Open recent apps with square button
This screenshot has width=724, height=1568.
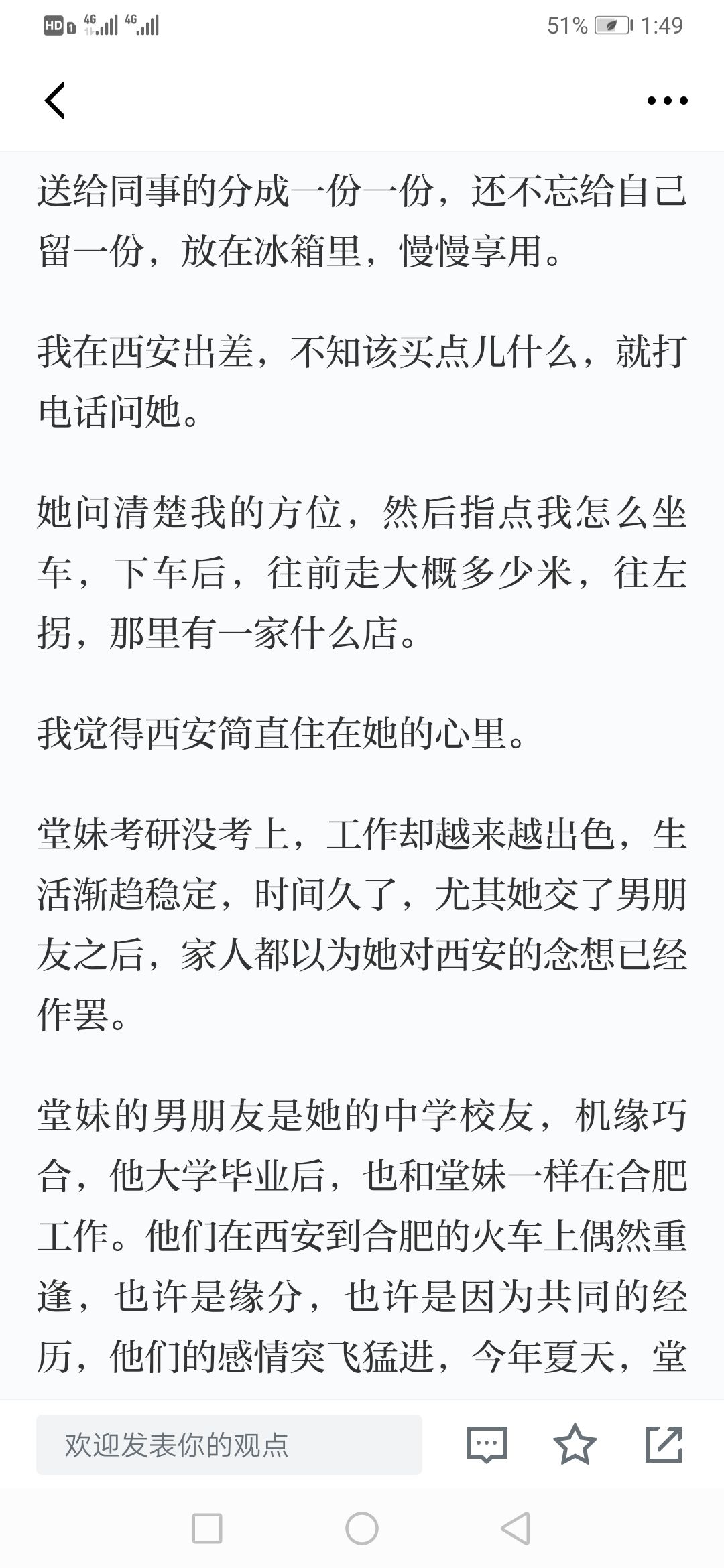207,1528
